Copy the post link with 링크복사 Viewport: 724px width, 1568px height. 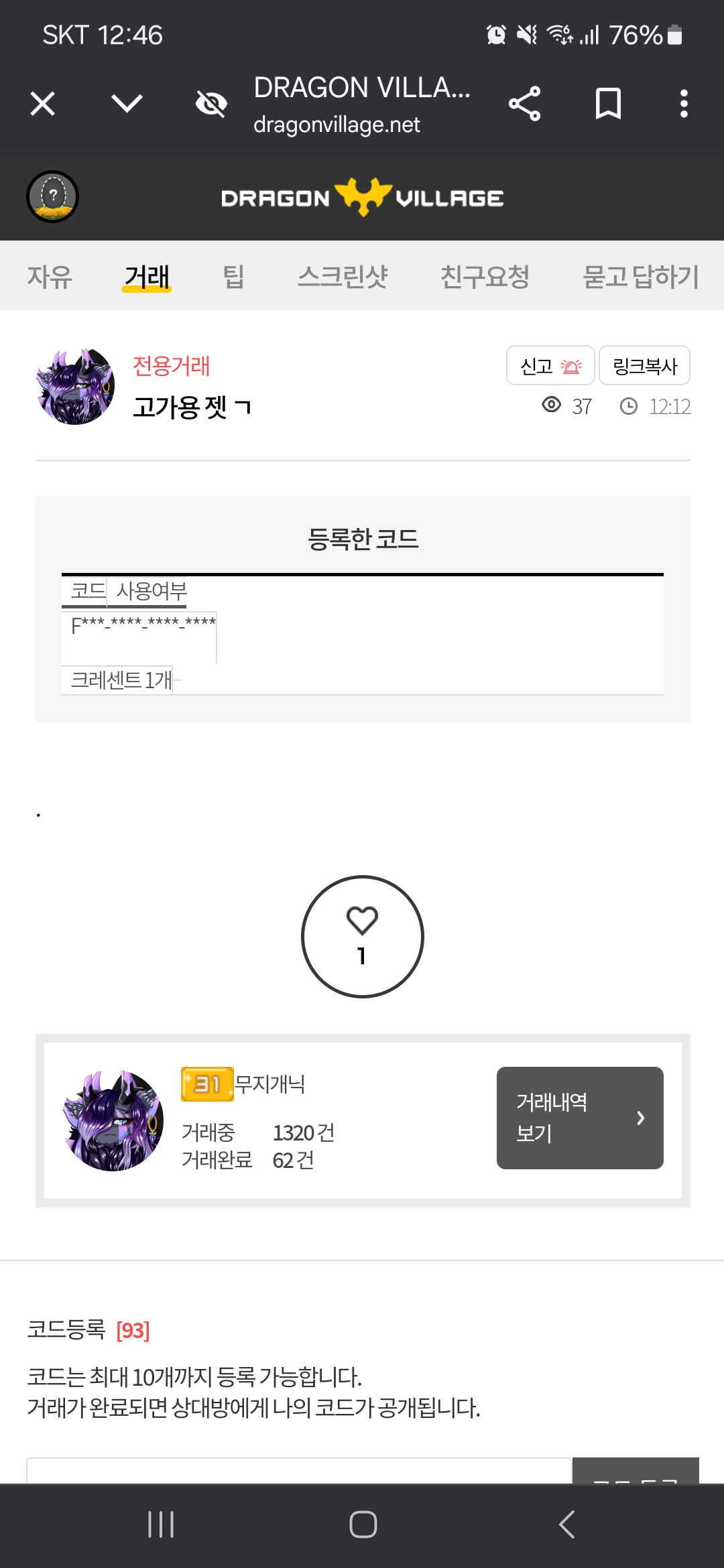point(644,366)
